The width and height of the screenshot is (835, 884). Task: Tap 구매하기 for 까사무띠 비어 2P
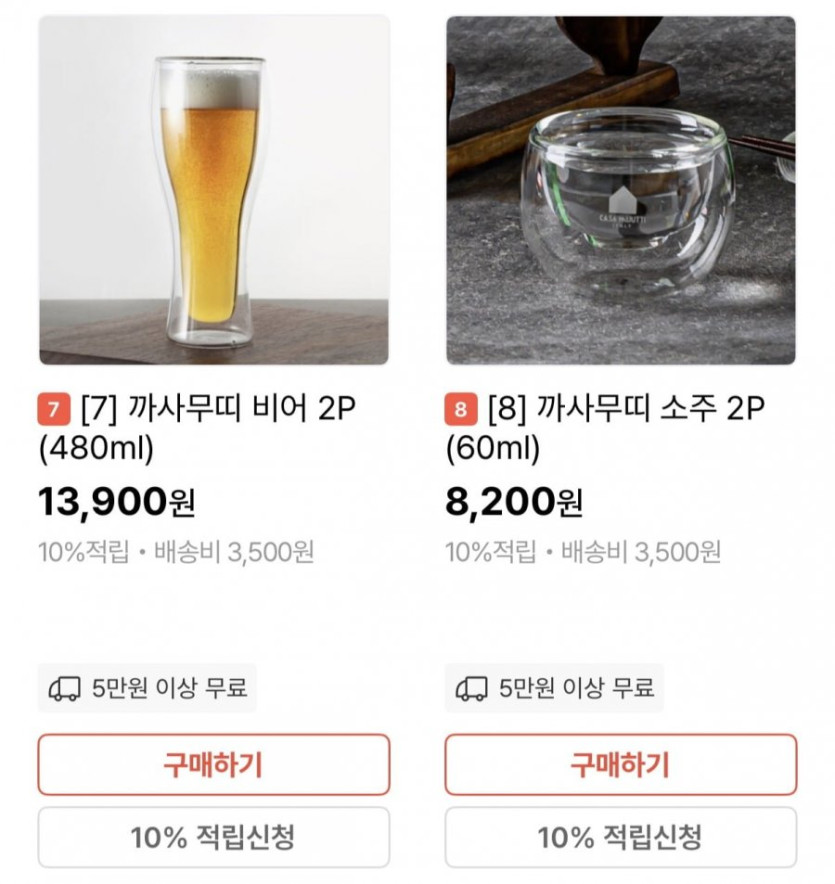tap(214, 765)
